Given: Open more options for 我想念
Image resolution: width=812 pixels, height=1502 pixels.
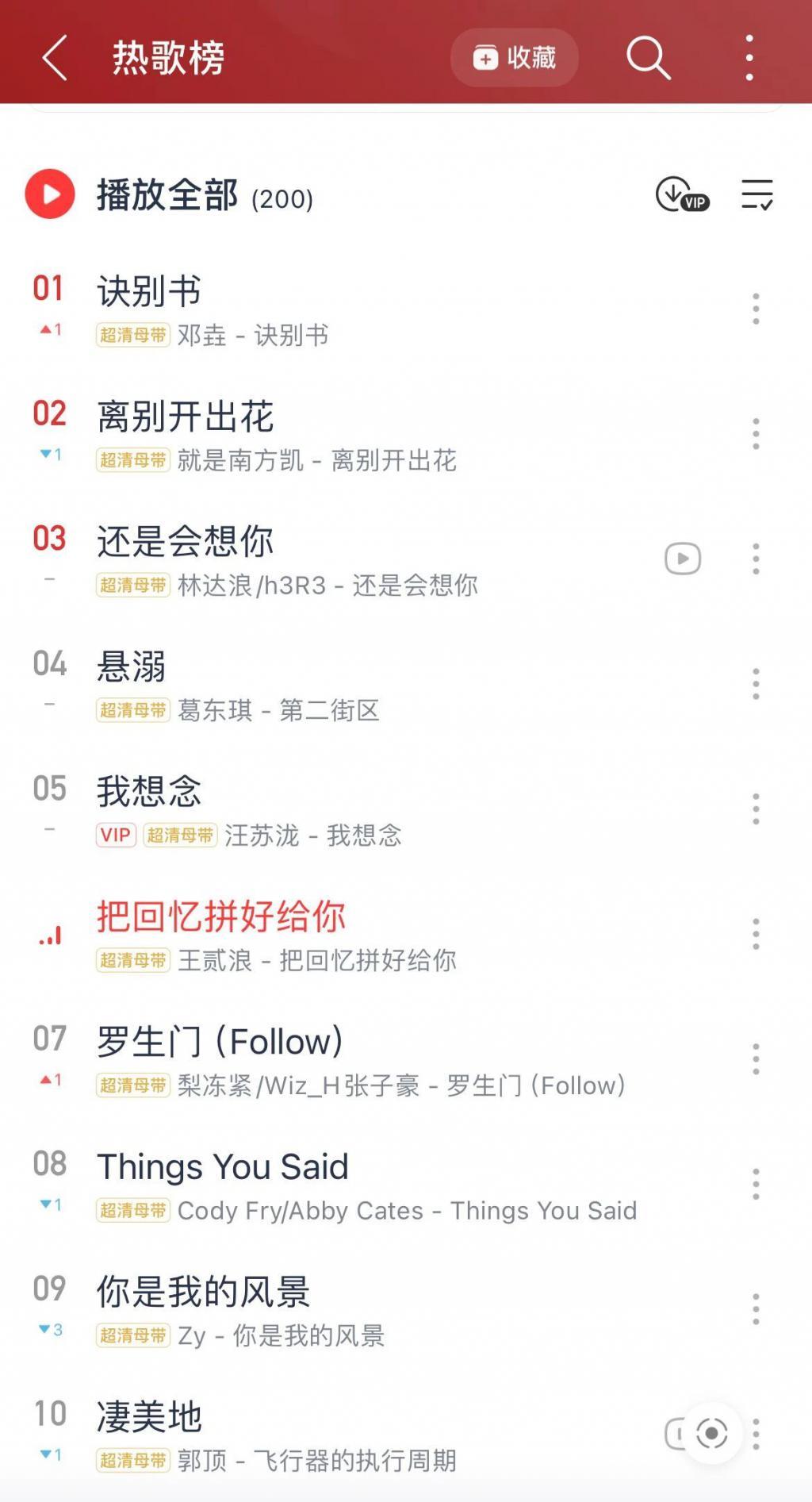Looking at the screenshot, I should [755, 808].
